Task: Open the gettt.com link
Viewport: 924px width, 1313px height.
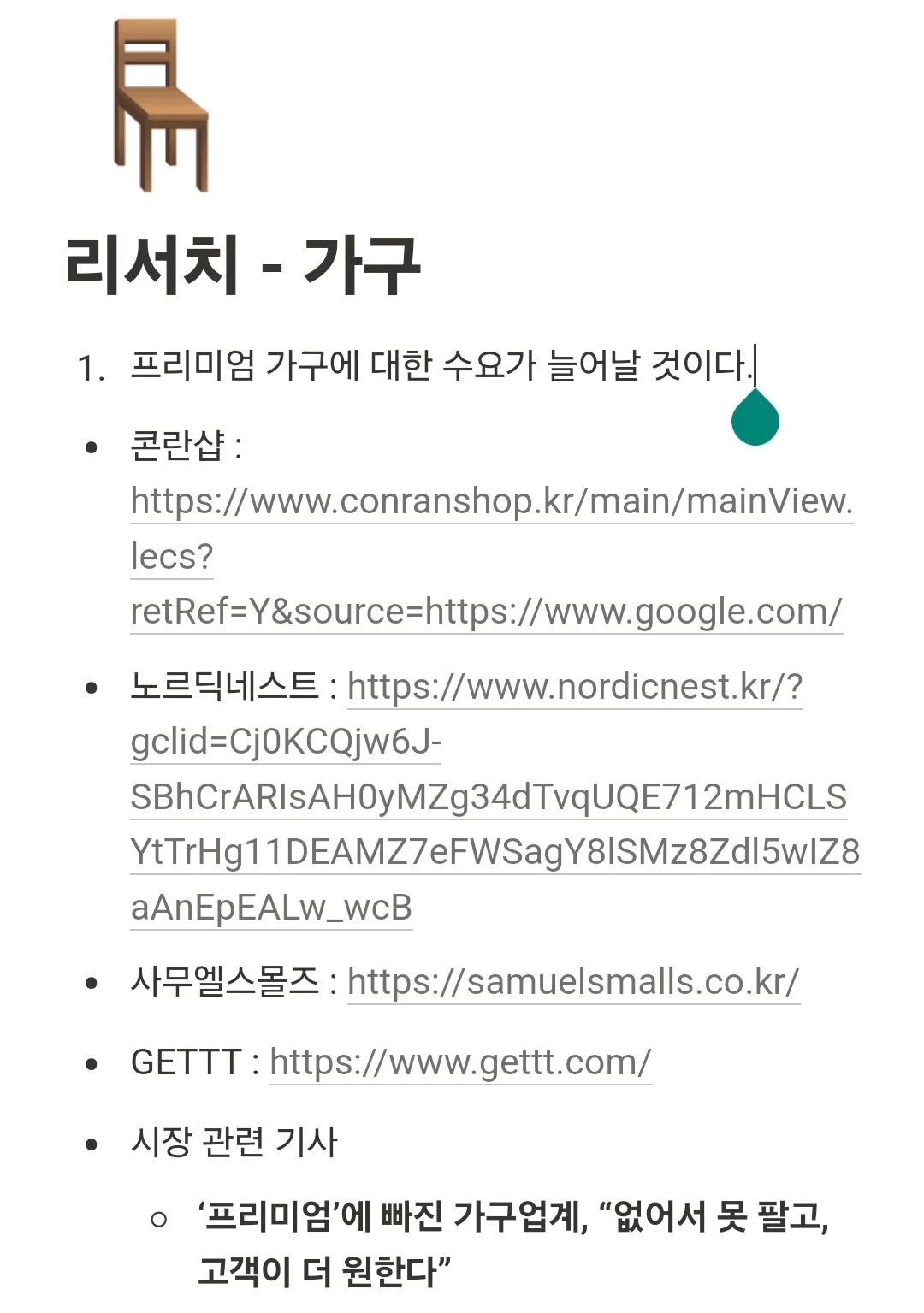Action: point(460,1063)
